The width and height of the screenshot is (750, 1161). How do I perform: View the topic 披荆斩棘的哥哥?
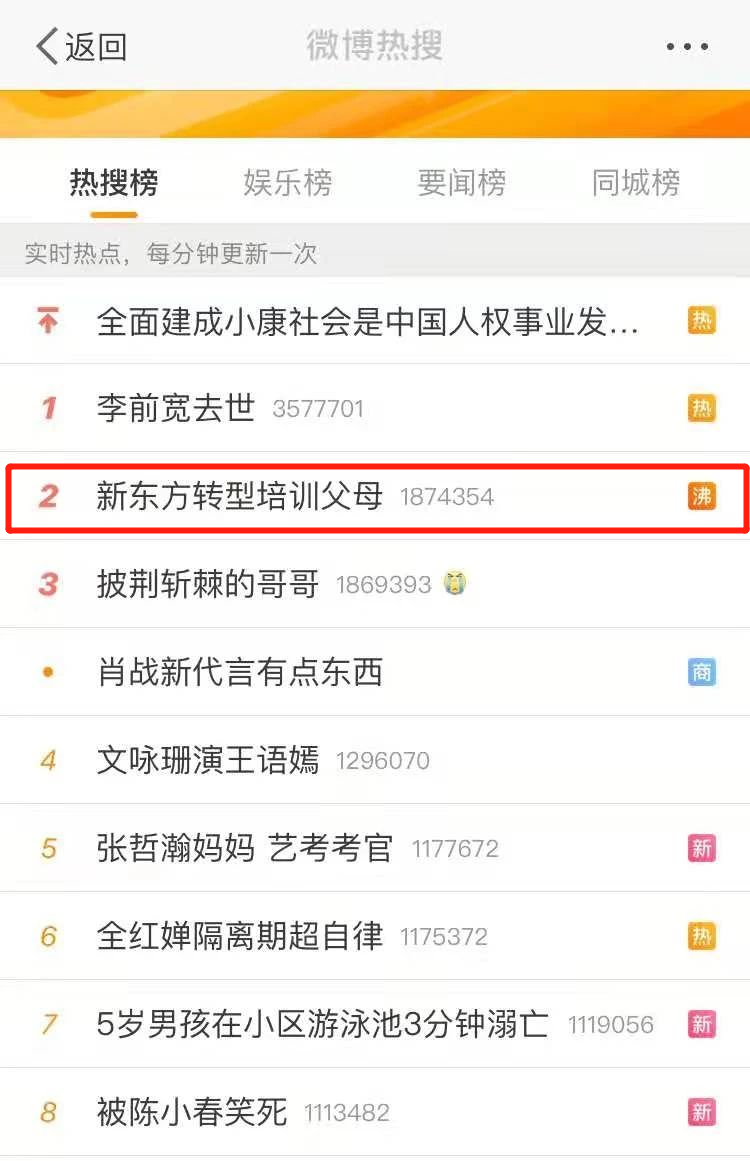pos(208,584)
